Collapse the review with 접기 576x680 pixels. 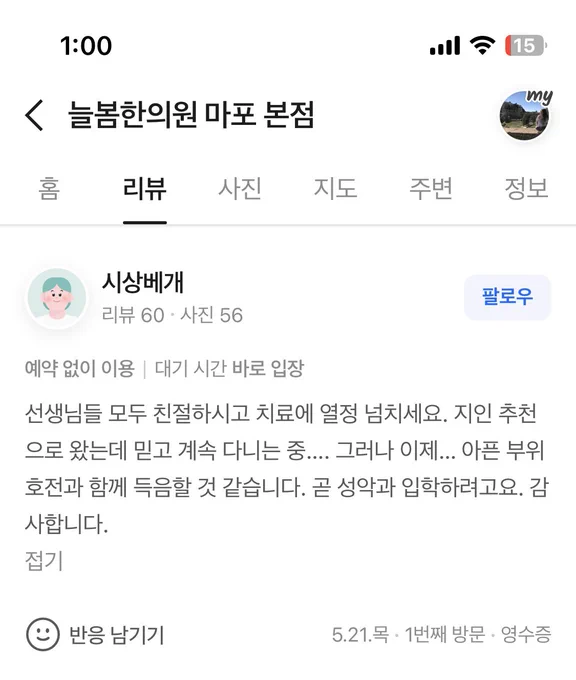pyautogui.click(x=44, y=560)
